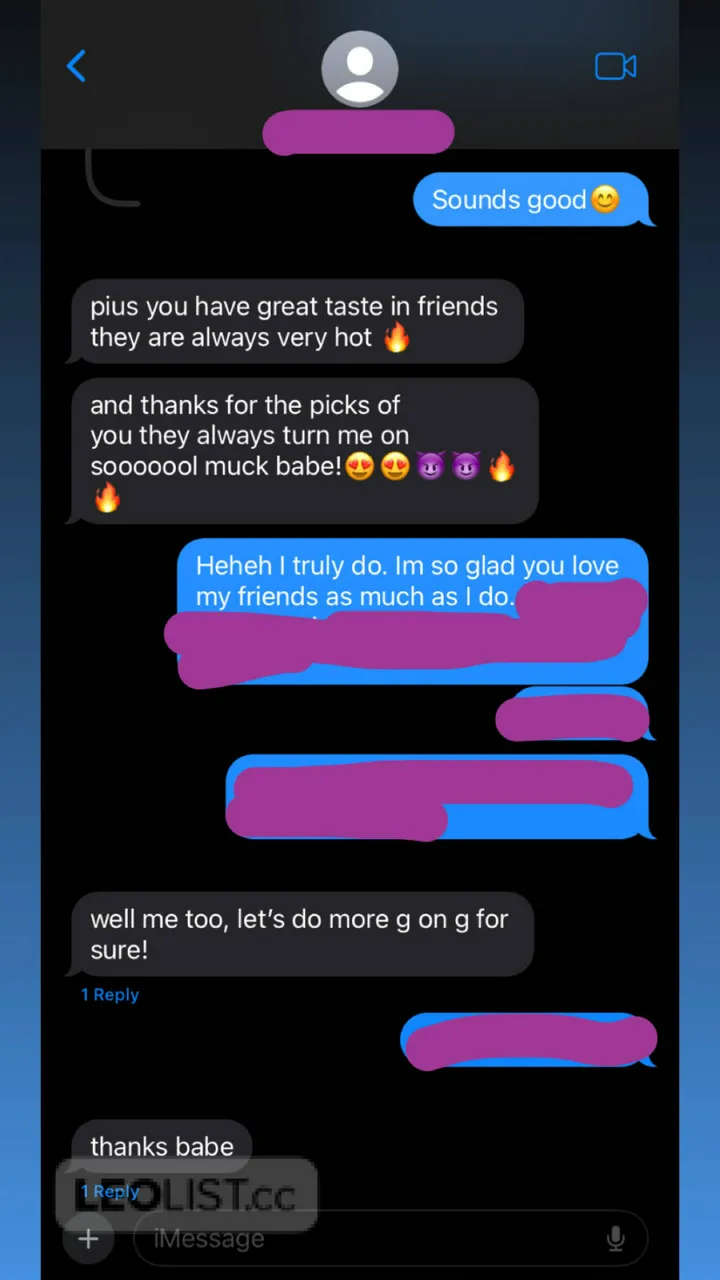Start a FaceTime video call
This screenshot has height=1280, width=720.
click(x=615, y=67)
